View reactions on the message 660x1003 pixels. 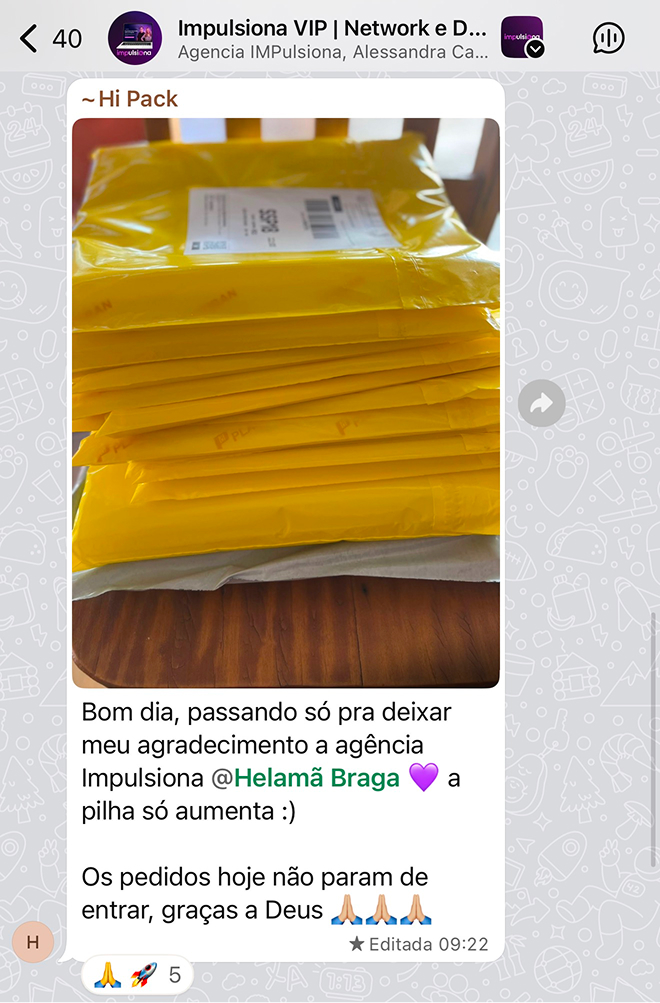point(137,974)
